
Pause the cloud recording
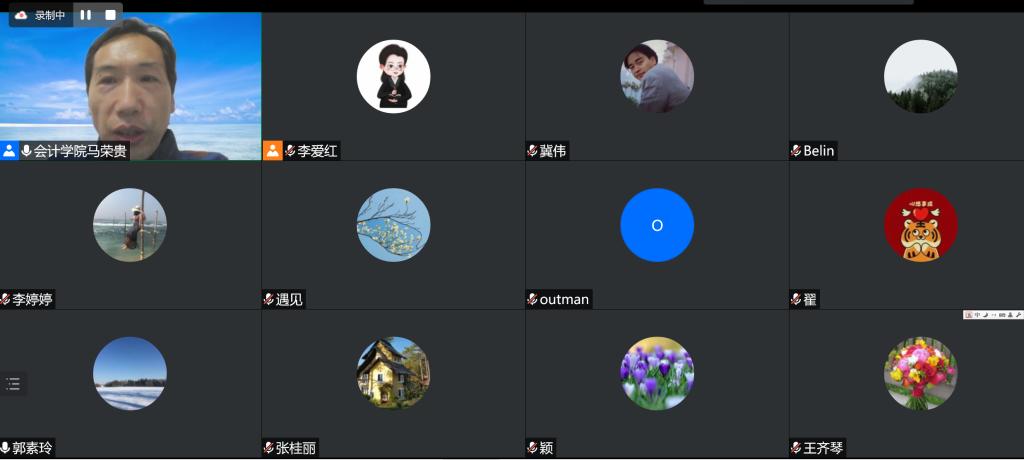point(86,15)
